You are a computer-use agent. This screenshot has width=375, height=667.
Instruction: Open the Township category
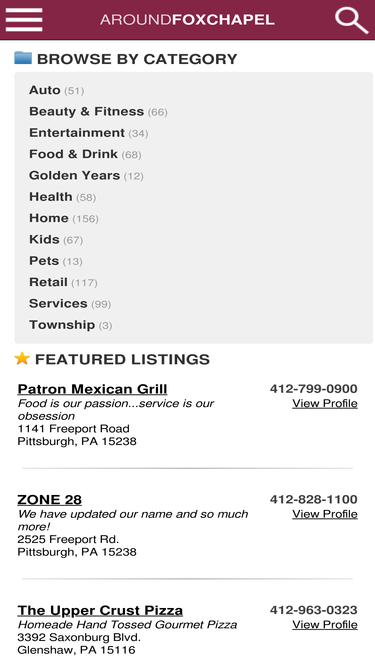click(x=62, y=325)
